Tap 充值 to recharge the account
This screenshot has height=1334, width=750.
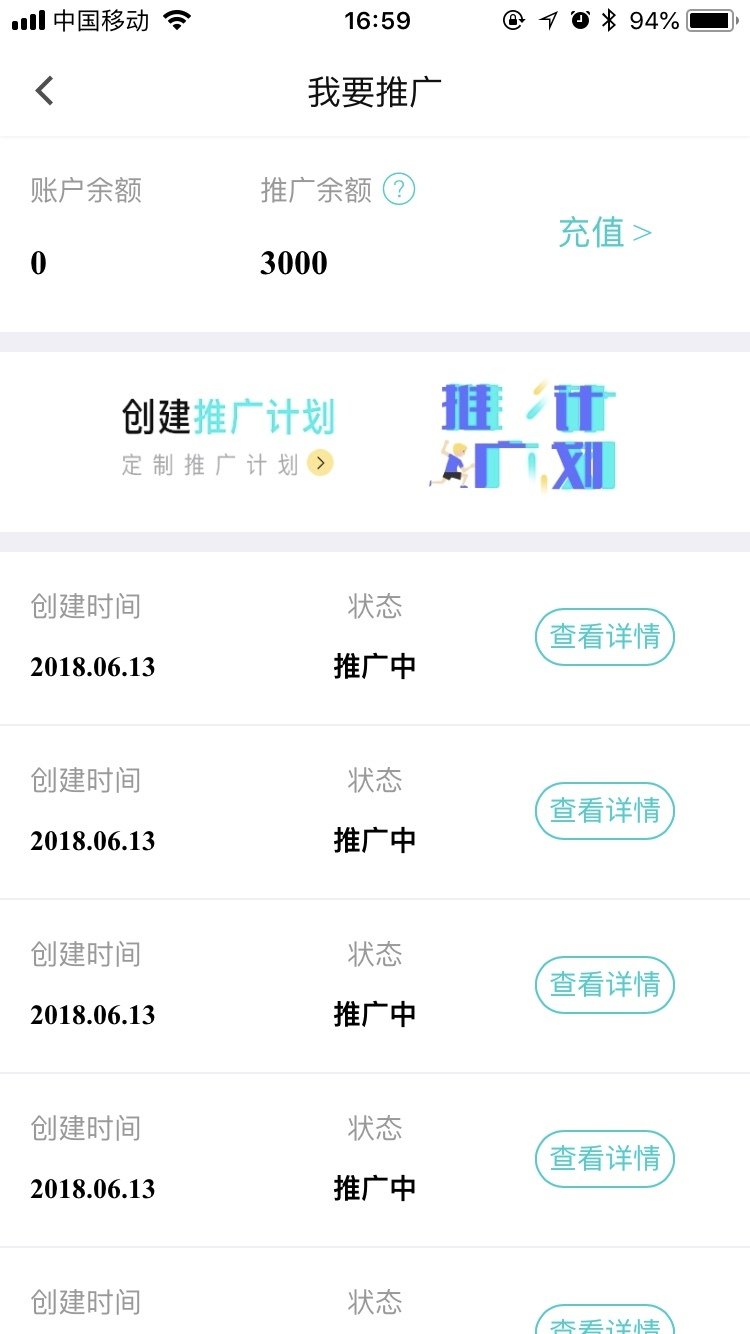pyautogui.click(x=604, y=233)
